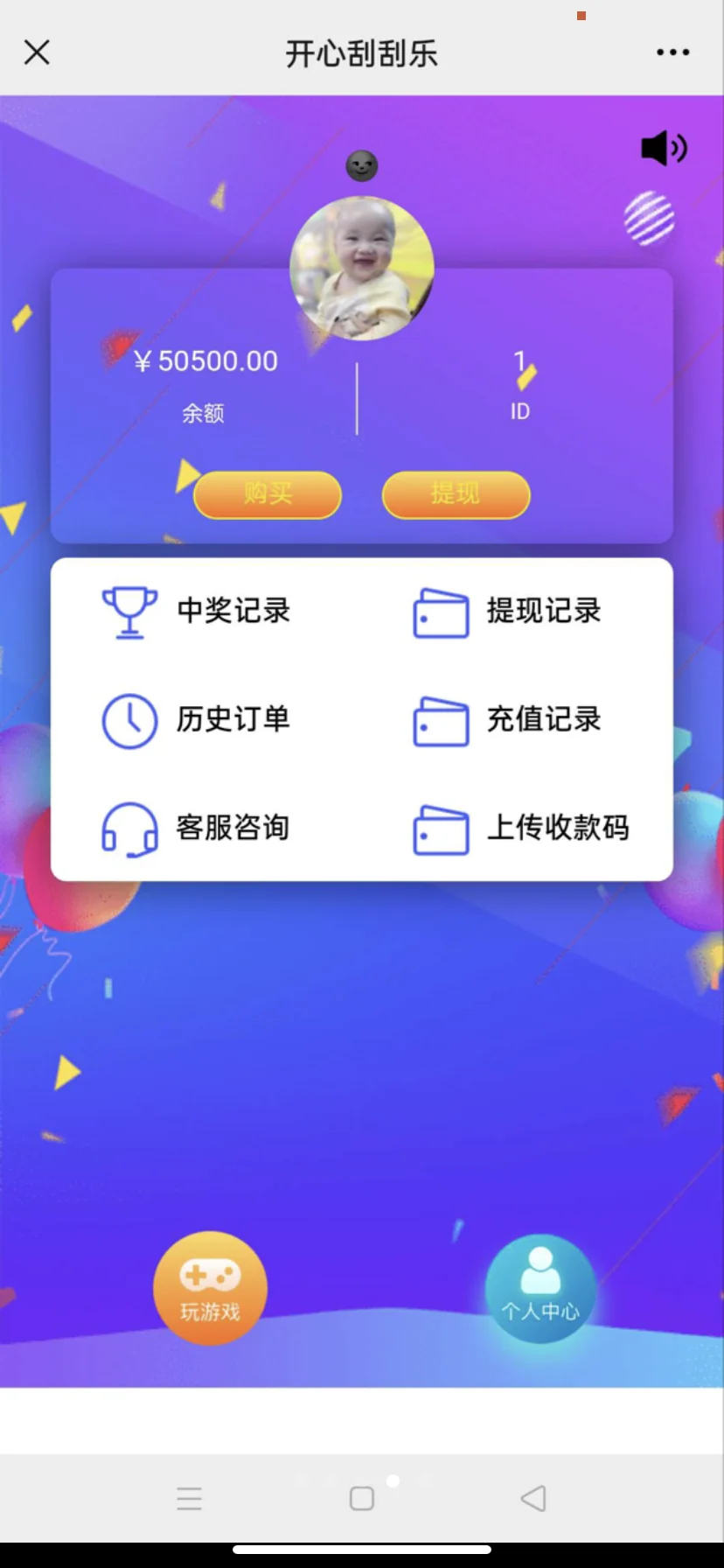
Task: Close the 开心刮刮乐 page
Action: click(x=37, y=52)
